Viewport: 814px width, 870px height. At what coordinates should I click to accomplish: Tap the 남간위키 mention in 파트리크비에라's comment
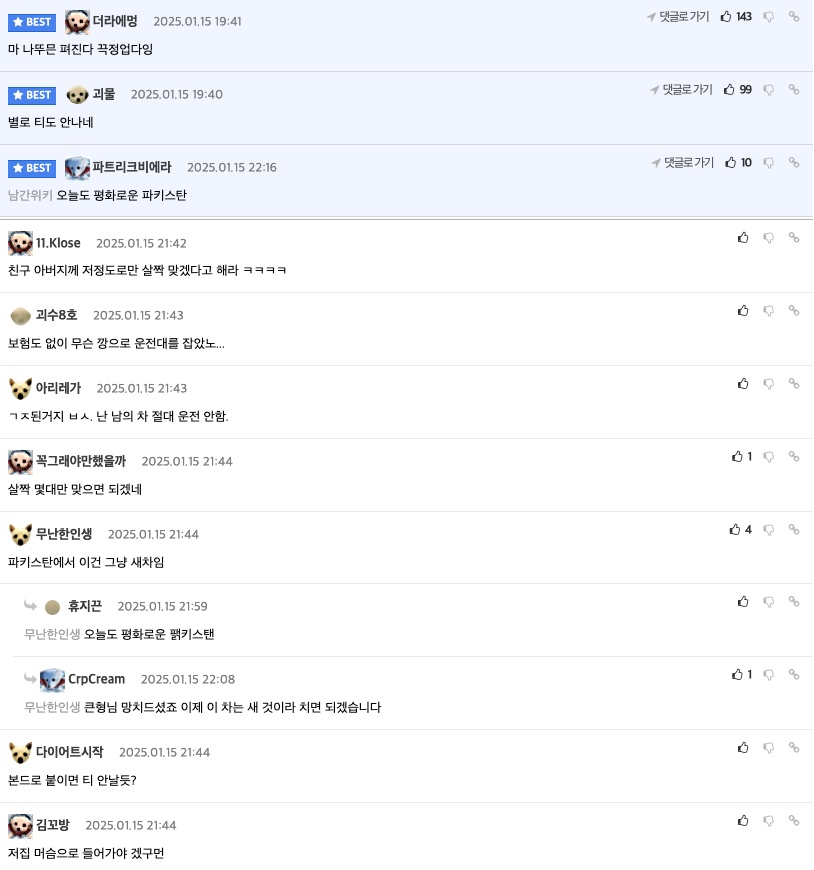[30, 195]
